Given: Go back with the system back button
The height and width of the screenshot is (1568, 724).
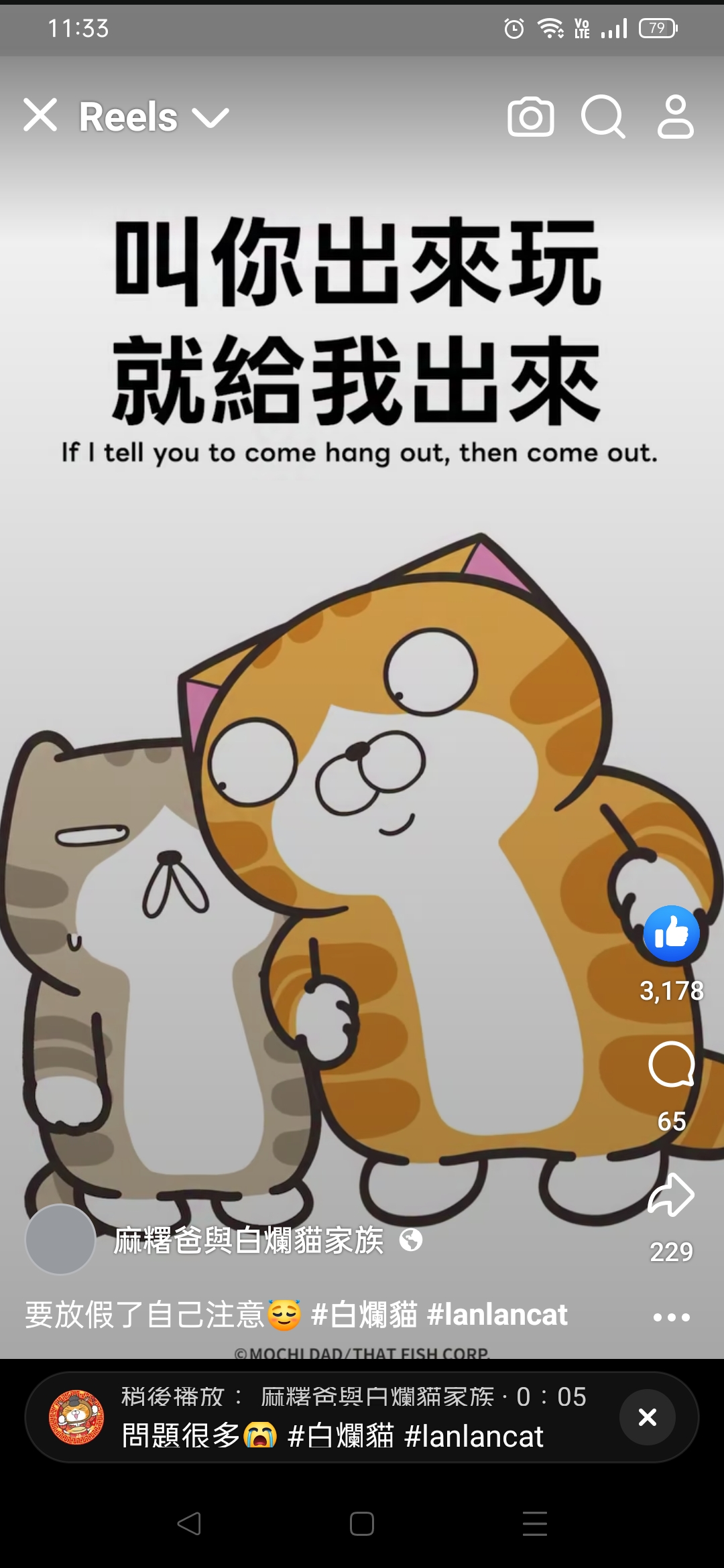Looking at the screenshot, I should click(x=189, y=1524).
